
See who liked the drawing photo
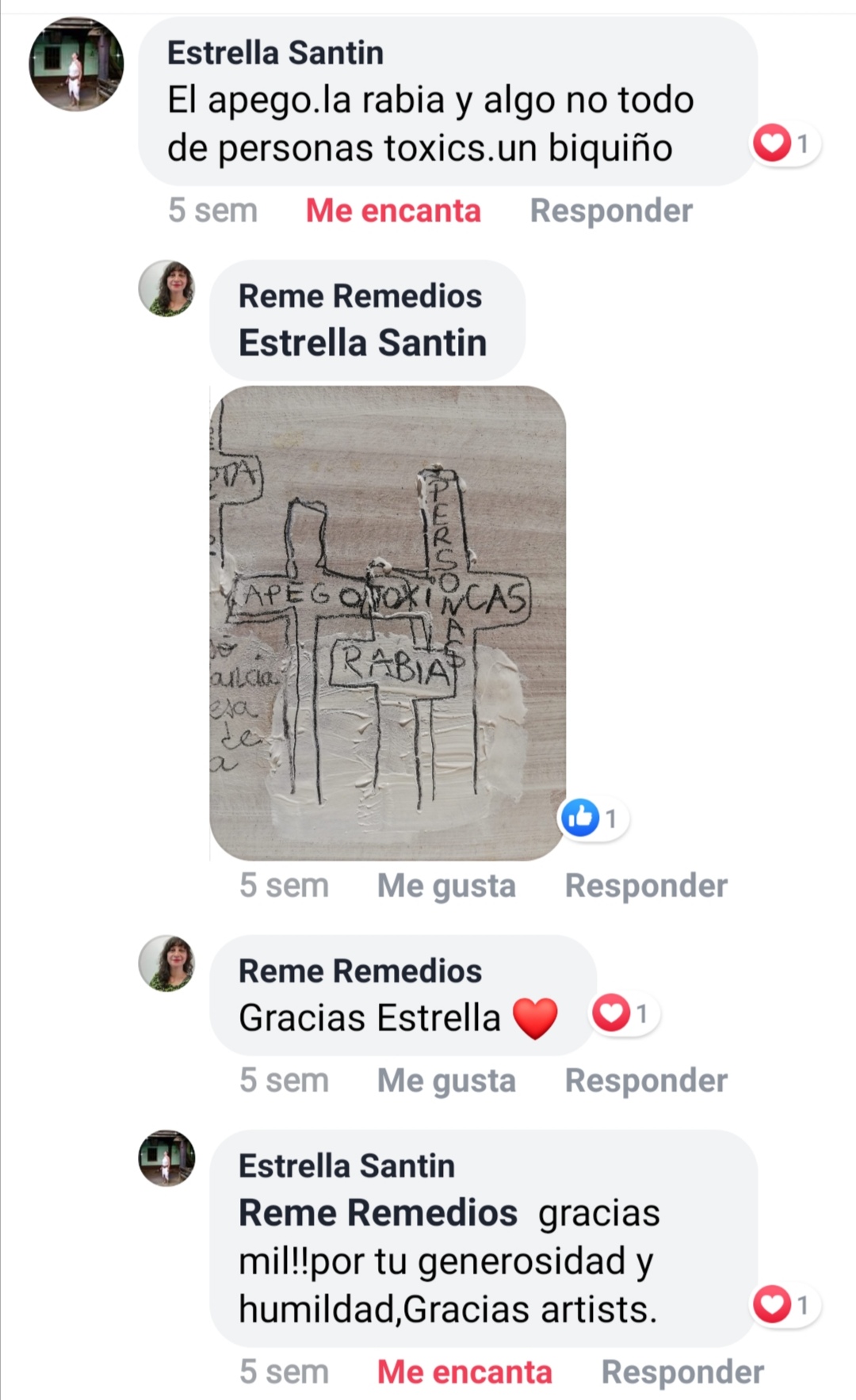(592, 818)
